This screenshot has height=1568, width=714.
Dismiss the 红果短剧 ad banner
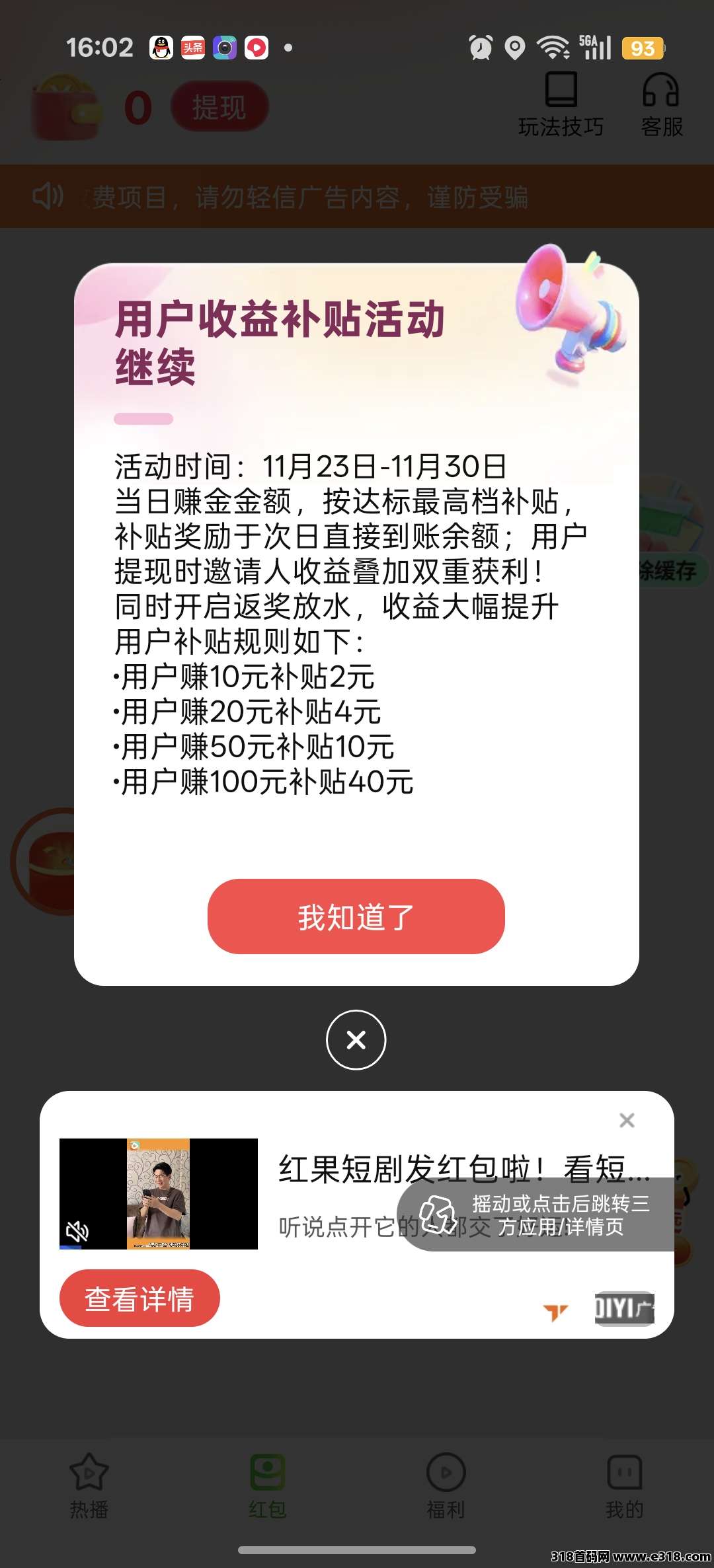pyautogui.click(x=627, y=1120)
